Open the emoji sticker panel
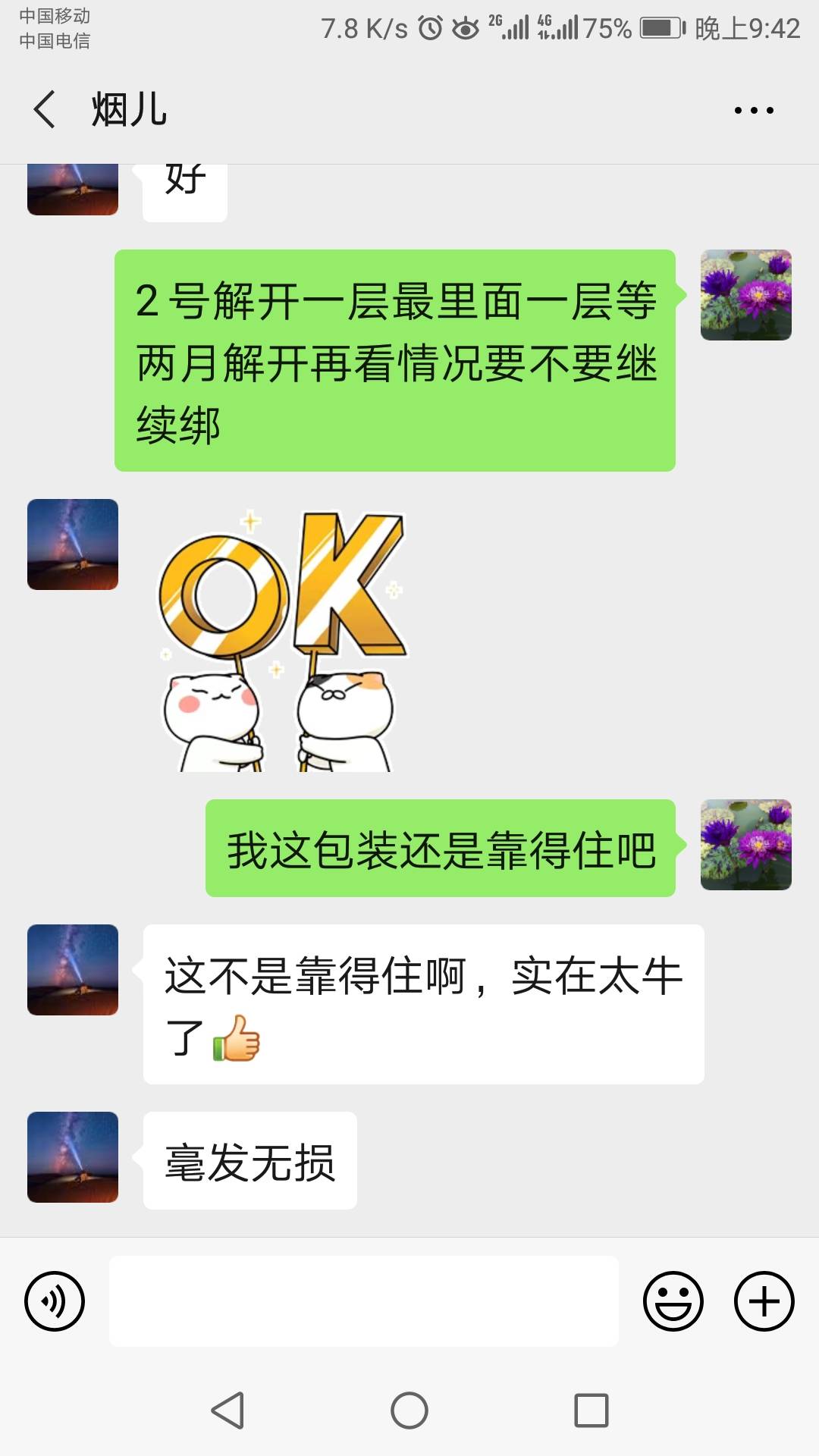819x1456 pixels. coord(673,1301)
